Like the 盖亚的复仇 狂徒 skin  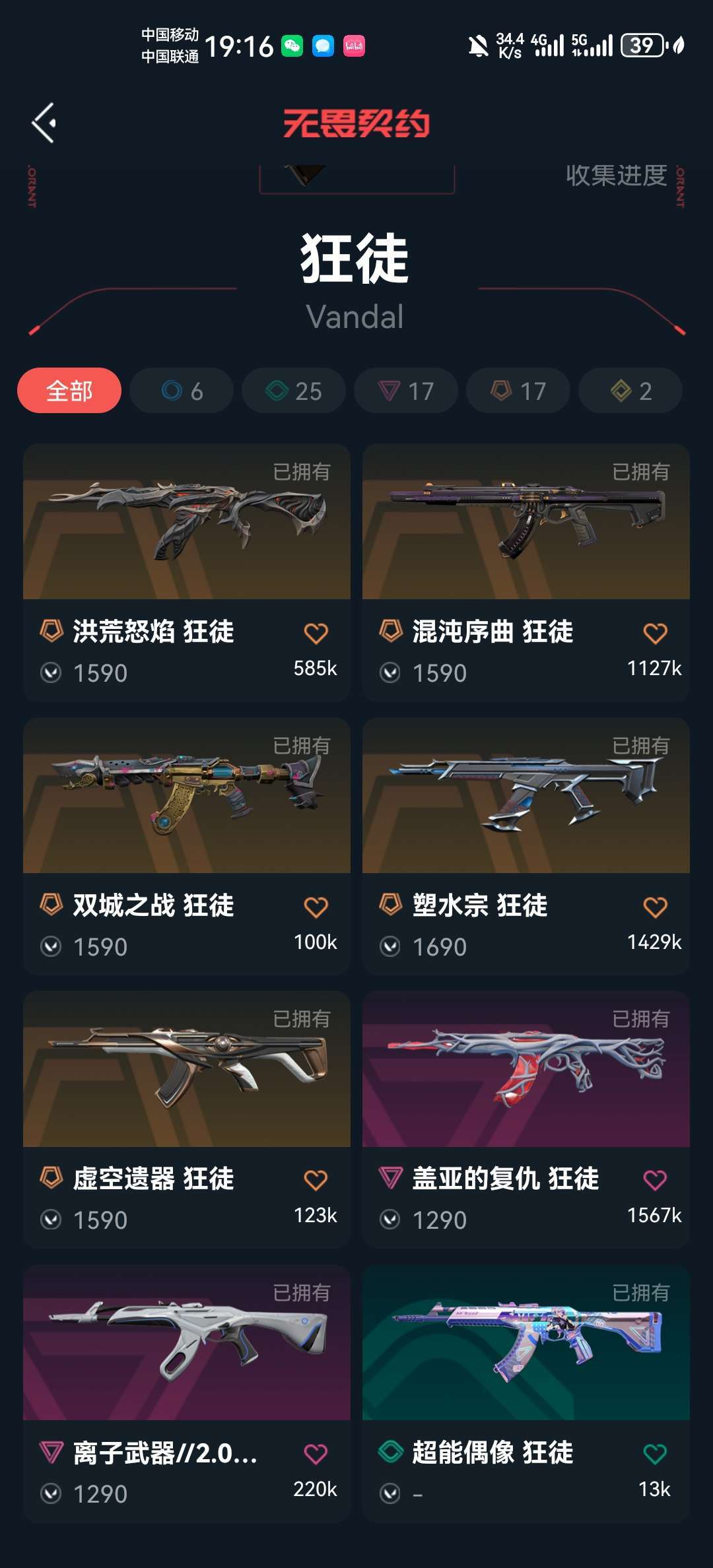655,1180
